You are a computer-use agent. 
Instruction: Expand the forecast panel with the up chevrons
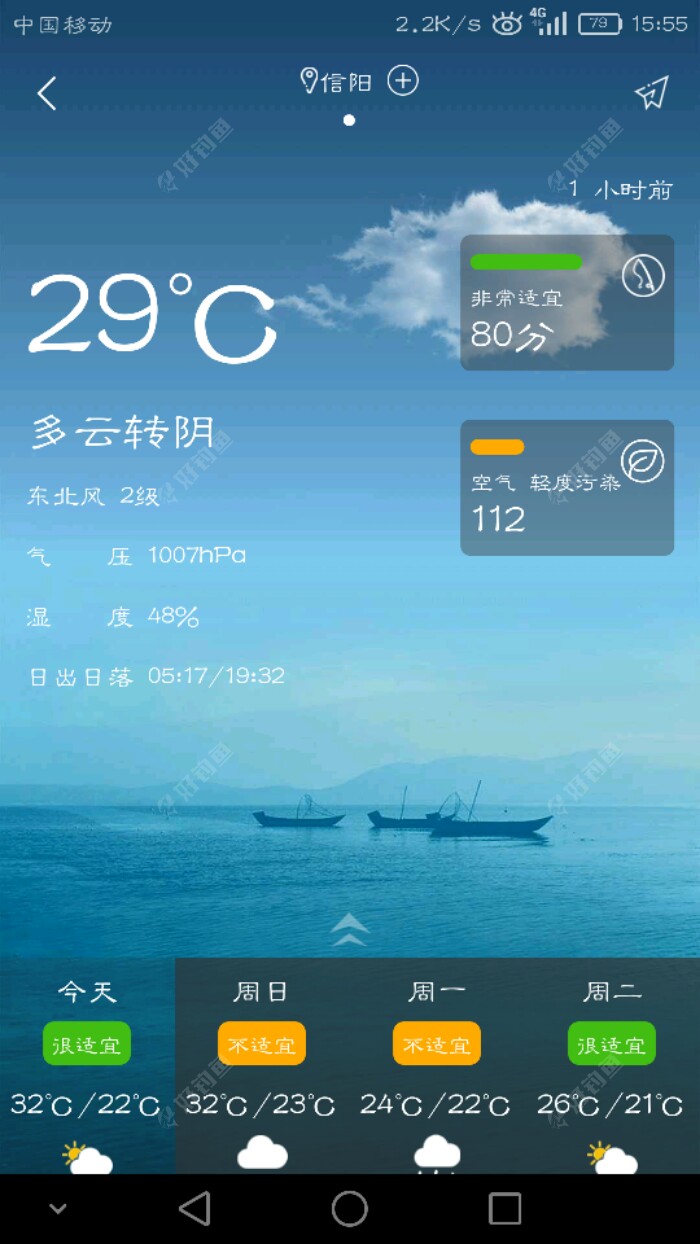349,930
